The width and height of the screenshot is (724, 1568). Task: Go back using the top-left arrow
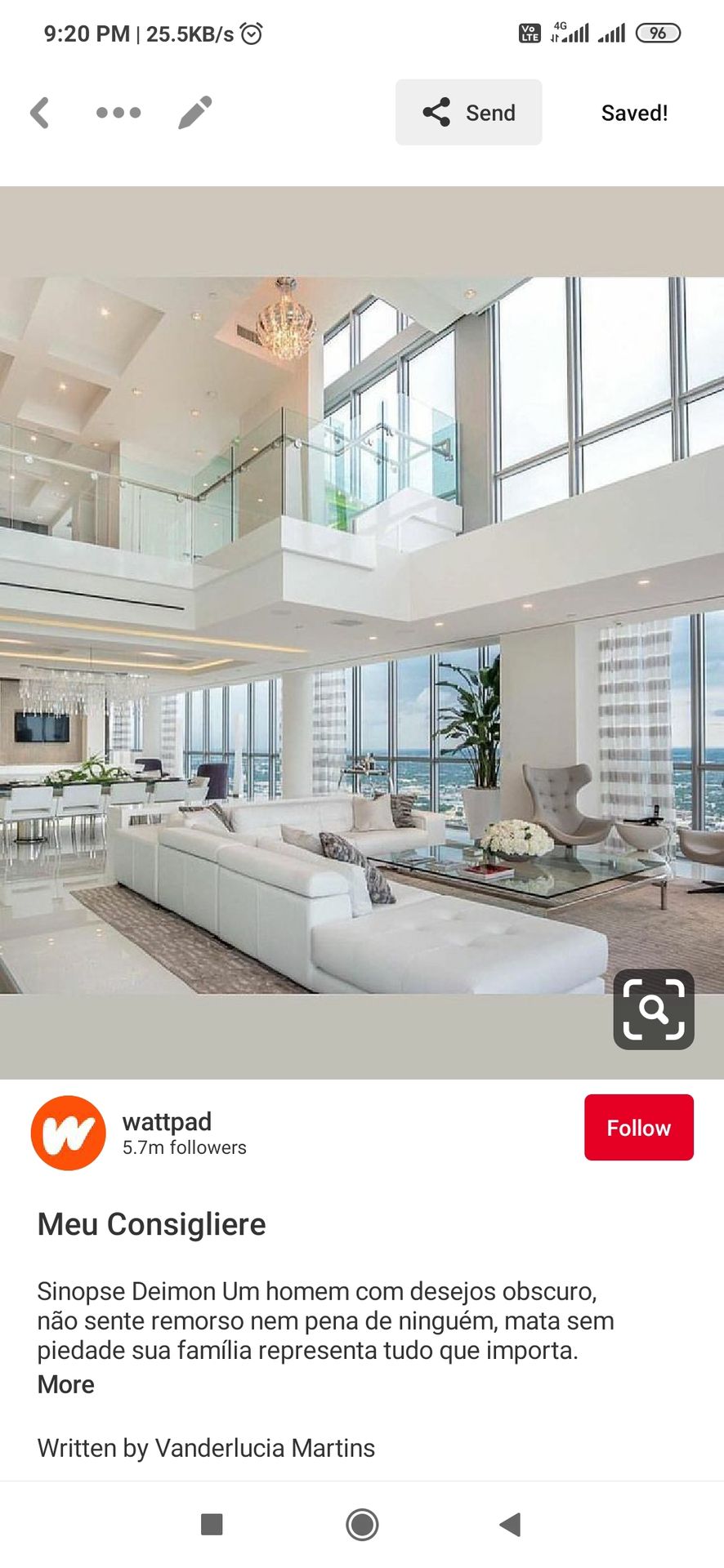(x=39, y=113)
